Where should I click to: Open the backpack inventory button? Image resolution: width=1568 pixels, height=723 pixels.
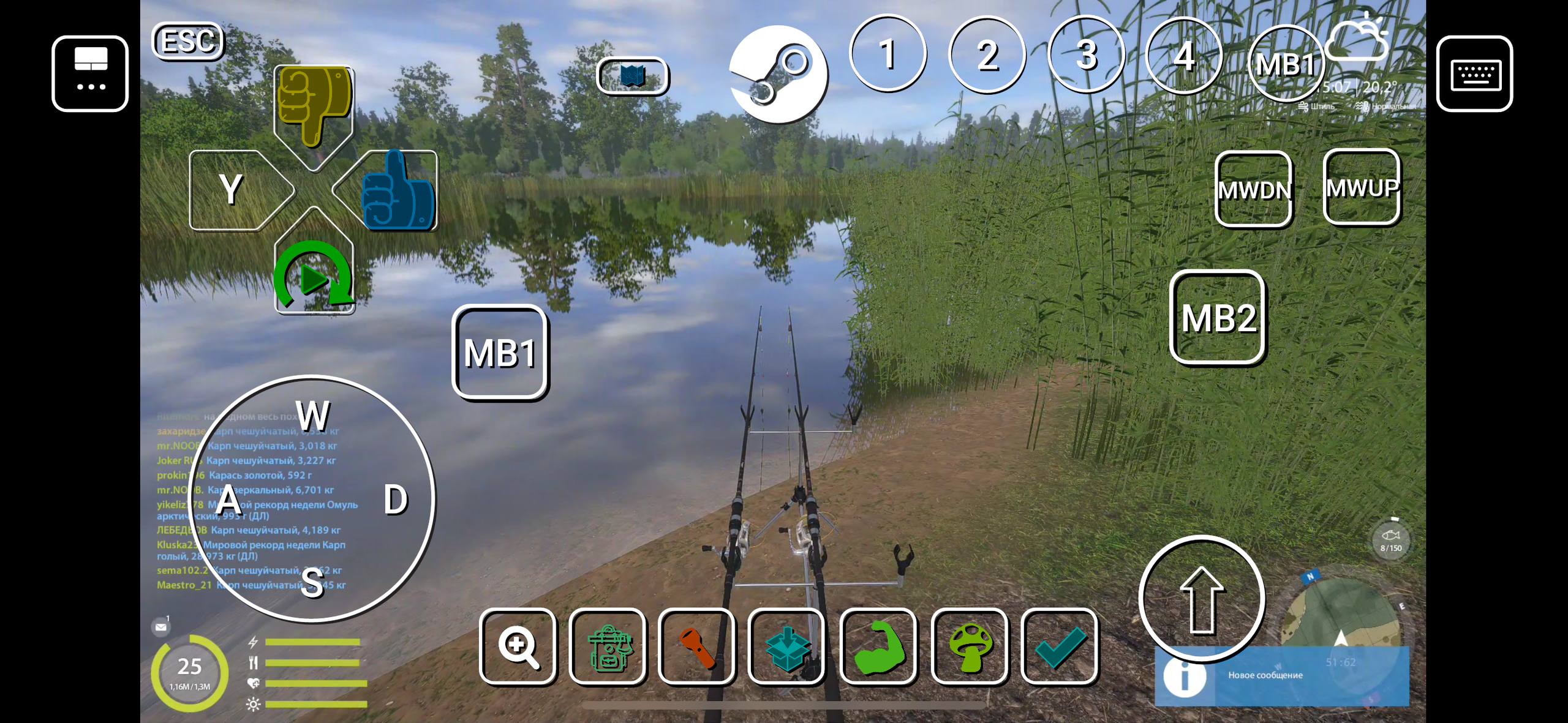point(608,646)
